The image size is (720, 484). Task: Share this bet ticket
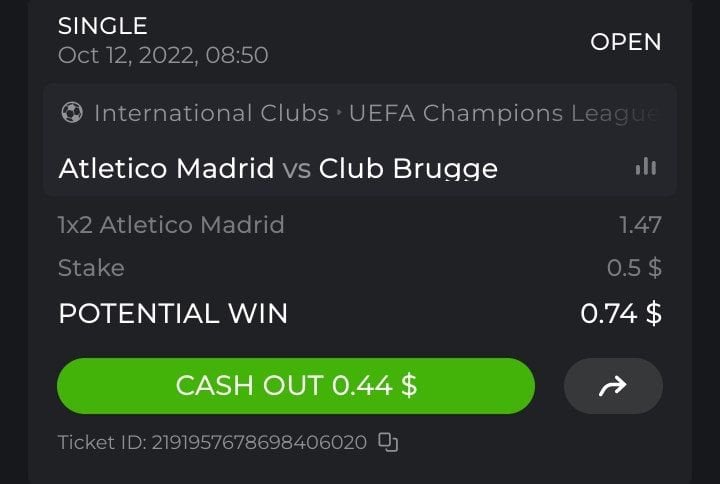click(x=613, y=386)
